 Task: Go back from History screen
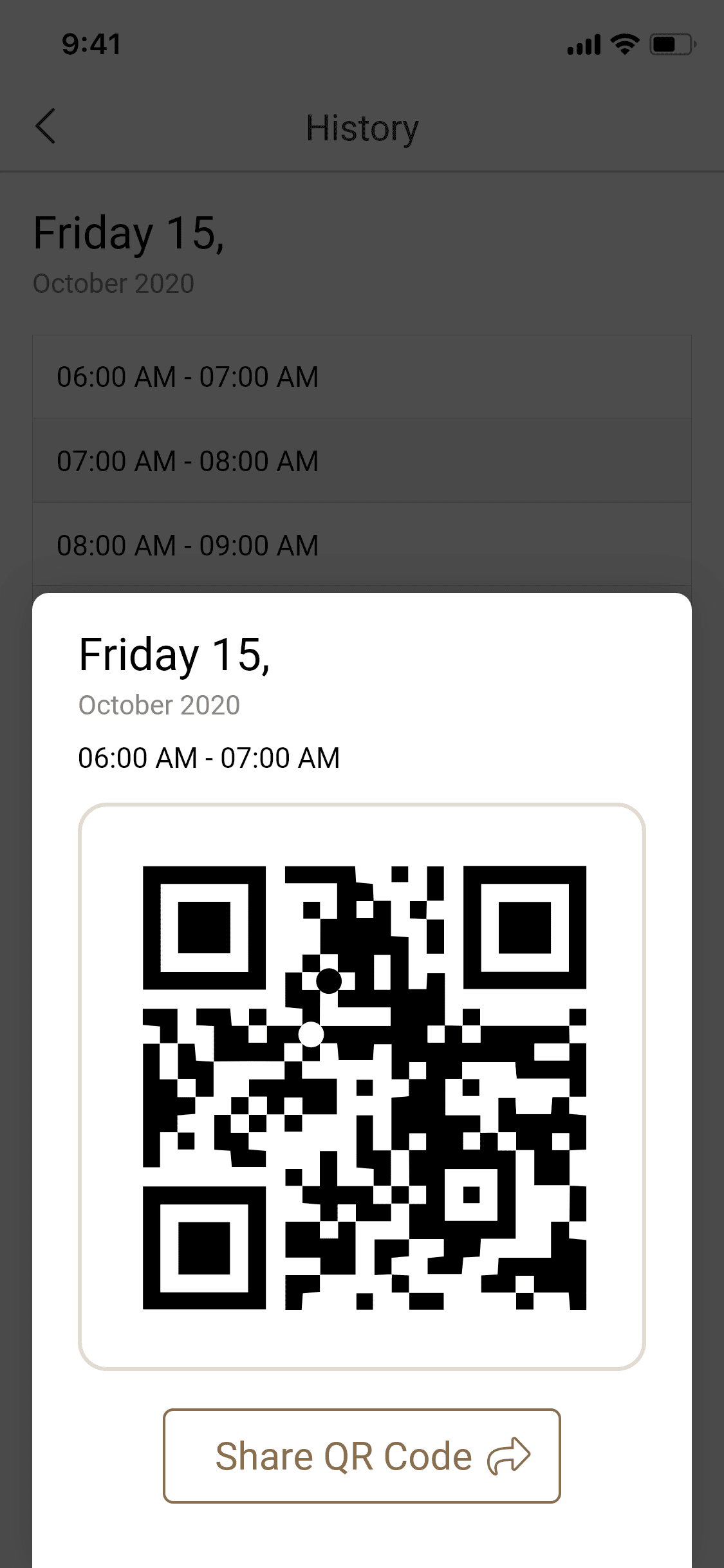(x=46, y=126)
